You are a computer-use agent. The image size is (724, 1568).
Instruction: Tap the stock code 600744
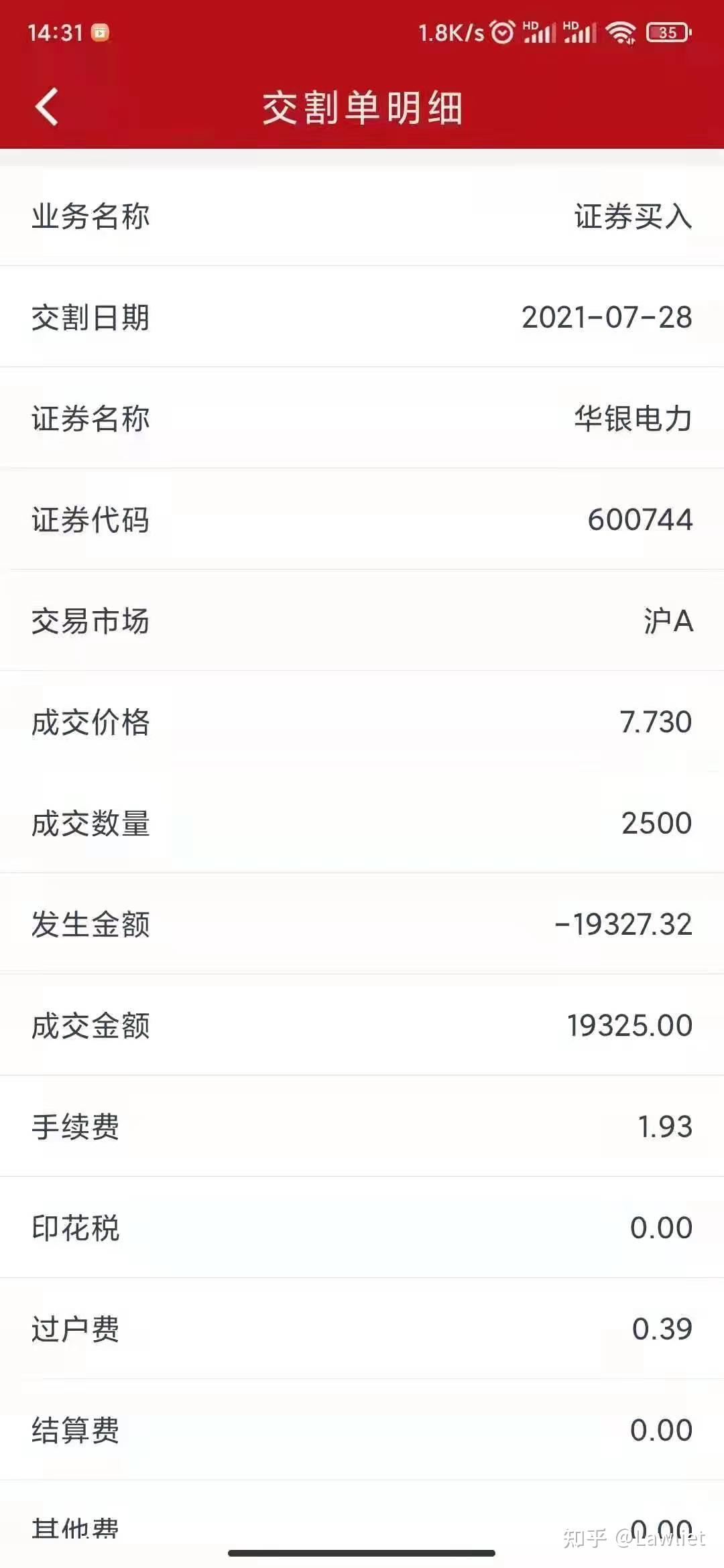(640, 520)
